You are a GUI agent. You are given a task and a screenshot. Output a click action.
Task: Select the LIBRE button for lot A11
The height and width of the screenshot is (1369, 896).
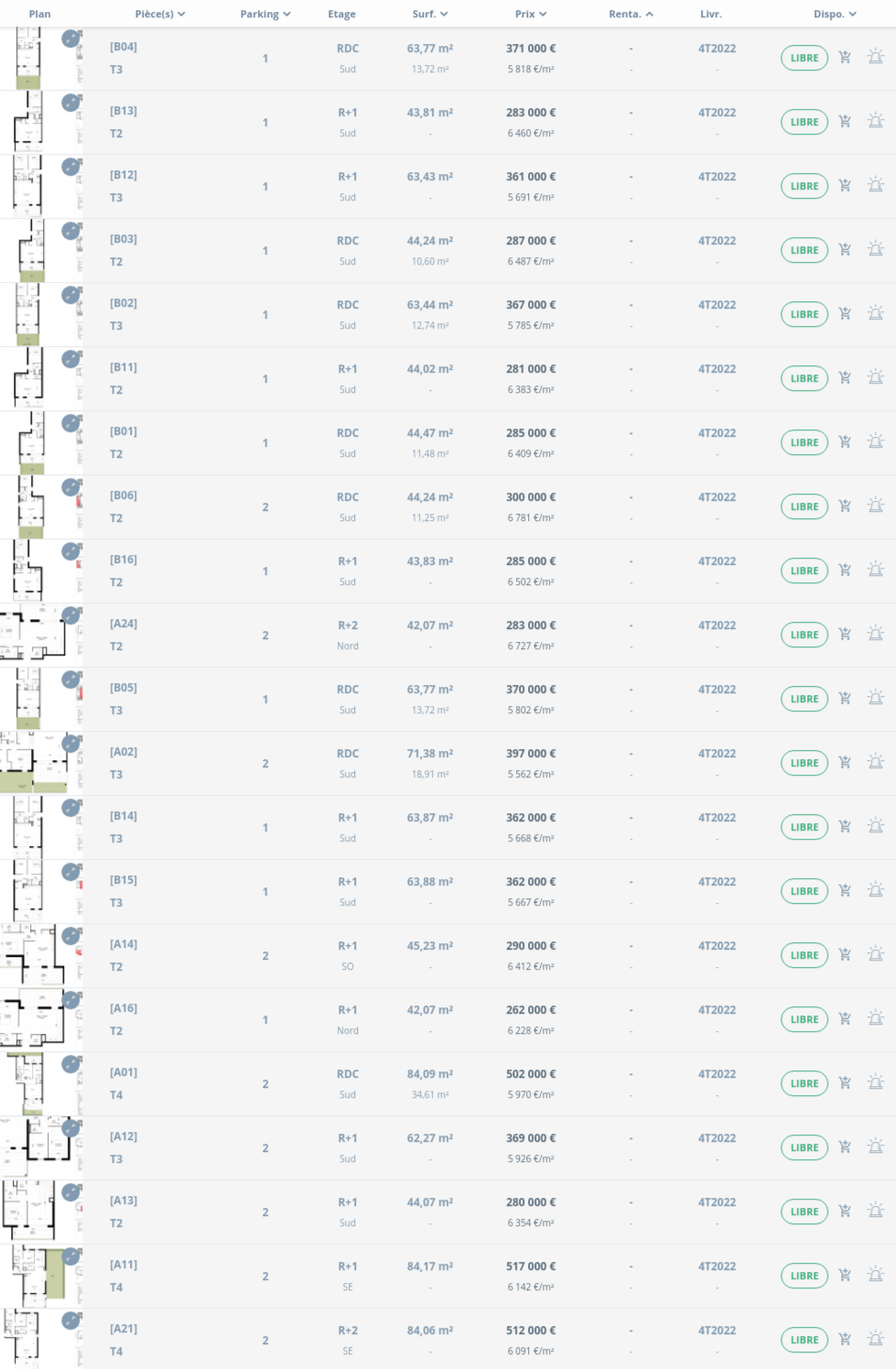[x=804, y=1276]
